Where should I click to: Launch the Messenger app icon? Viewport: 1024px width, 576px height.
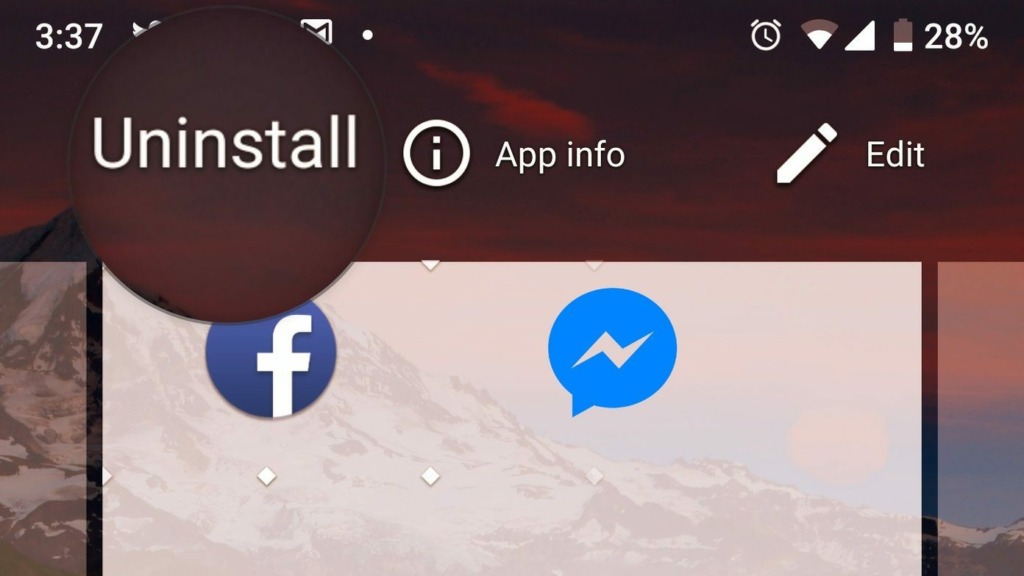612,350
